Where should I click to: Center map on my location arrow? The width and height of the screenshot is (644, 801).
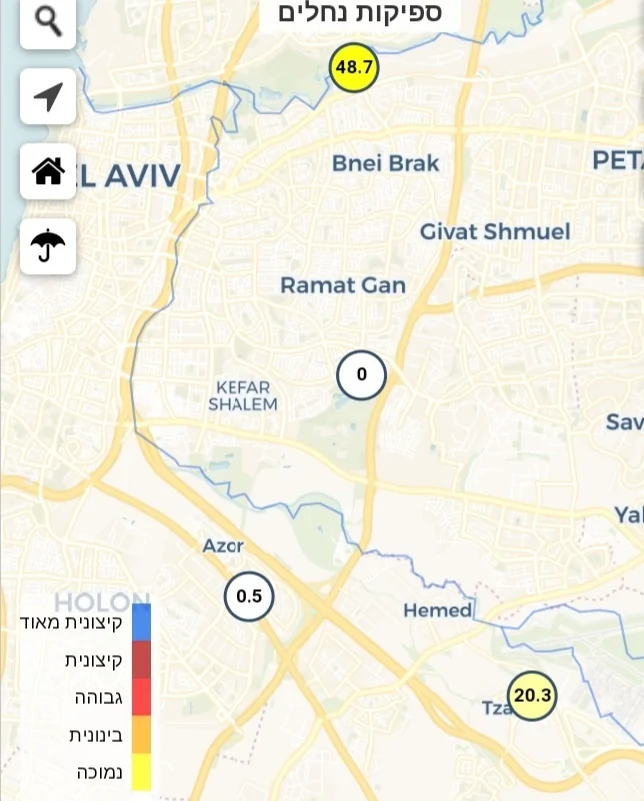tap(48, 96)
